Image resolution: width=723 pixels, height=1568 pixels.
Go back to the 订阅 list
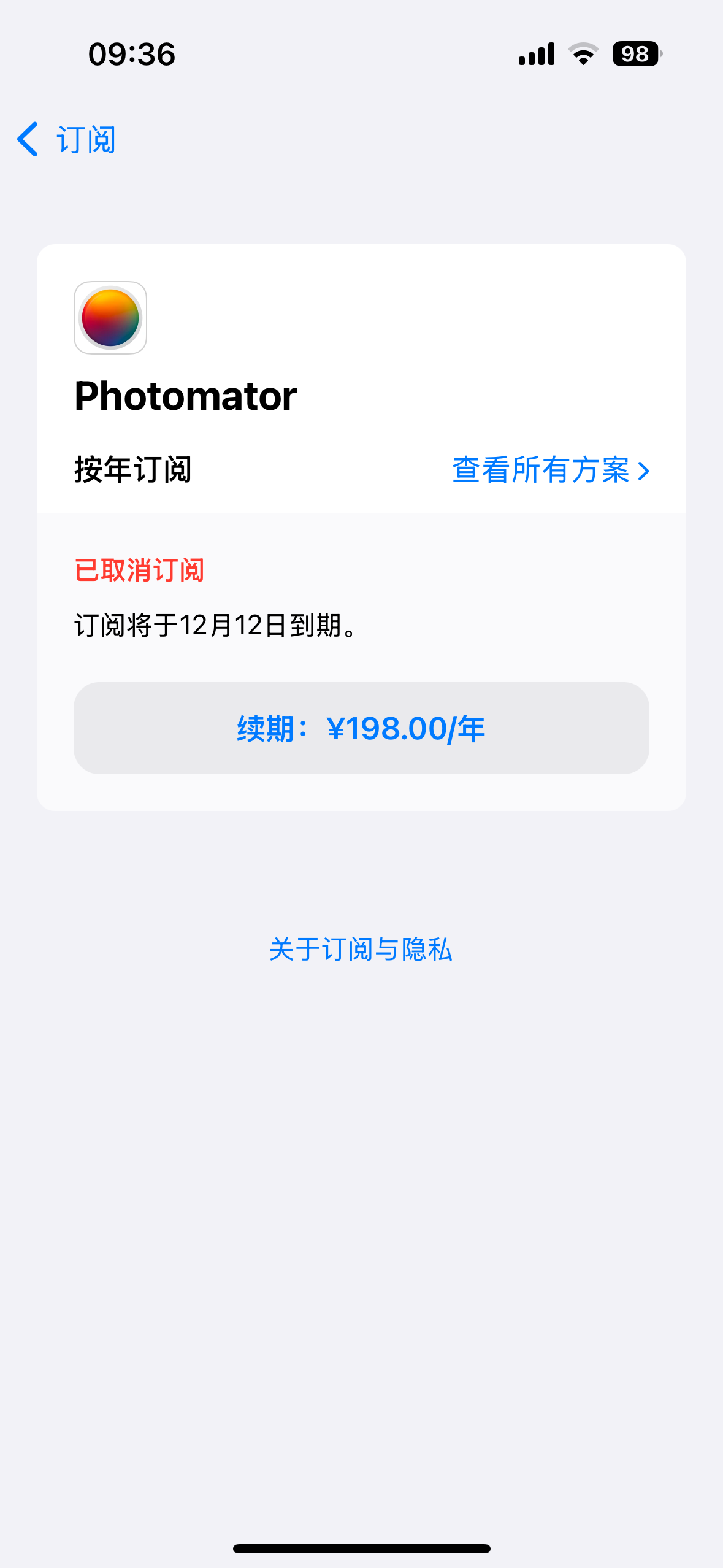pyautogui.click(x=66, y=139)
